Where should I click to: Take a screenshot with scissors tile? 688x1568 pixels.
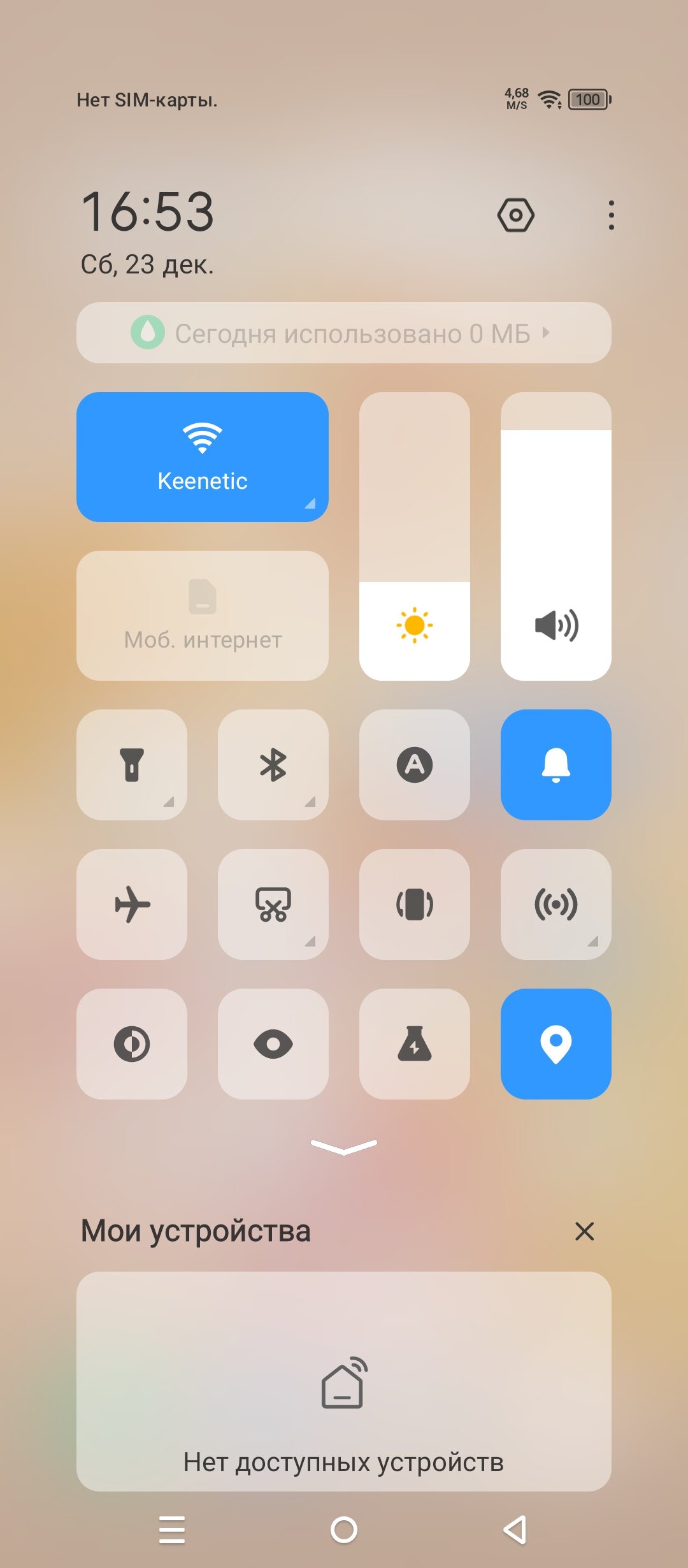point(273,904)
